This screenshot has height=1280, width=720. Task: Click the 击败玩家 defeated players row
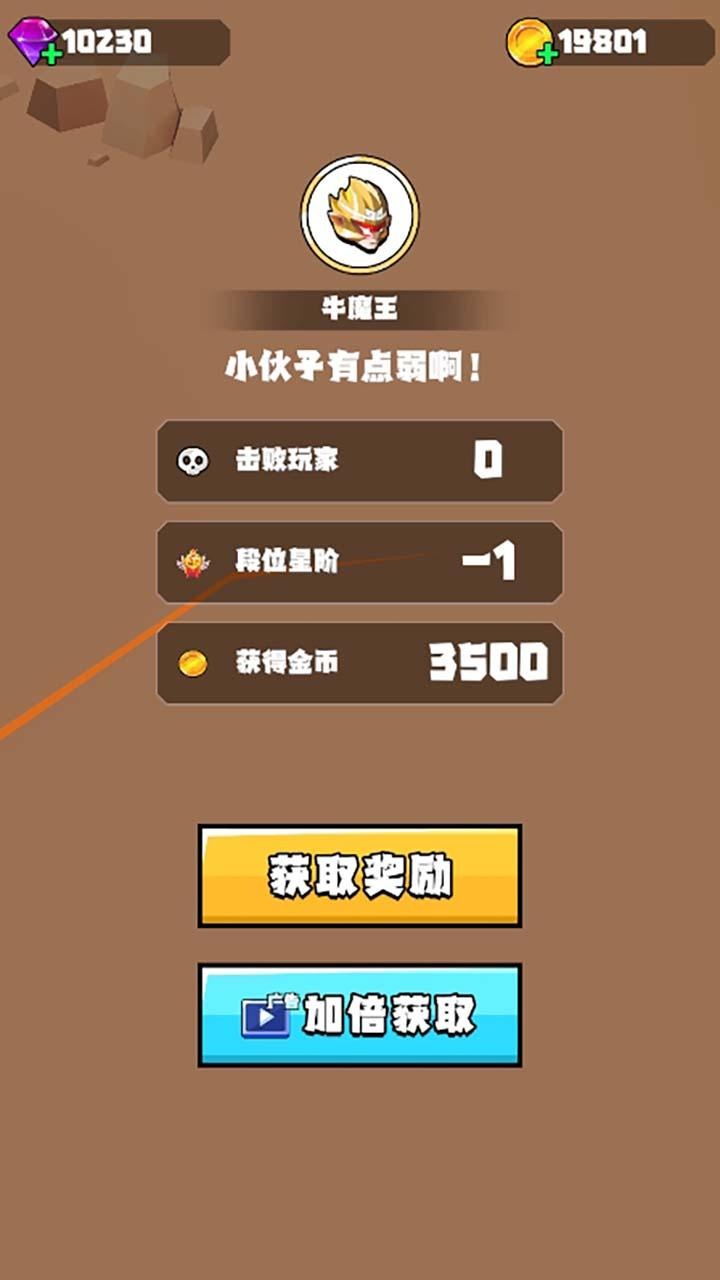point(358,460)
